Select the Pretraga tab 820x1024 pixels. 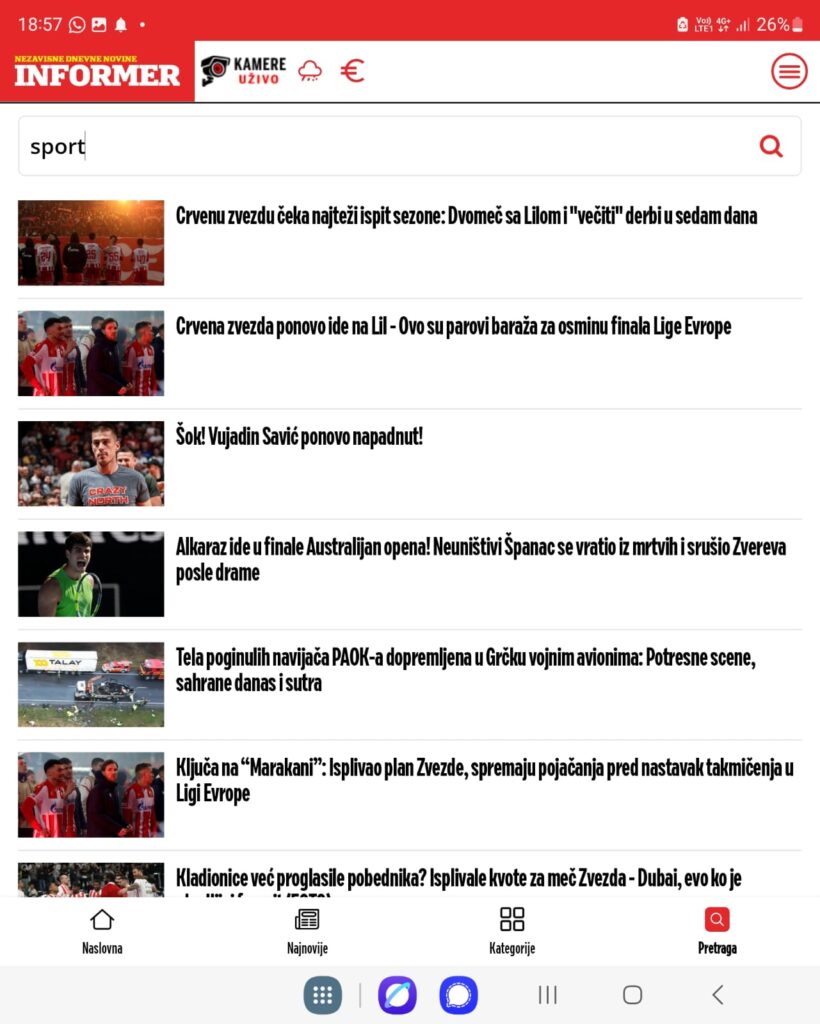click(x=717, y=931)
